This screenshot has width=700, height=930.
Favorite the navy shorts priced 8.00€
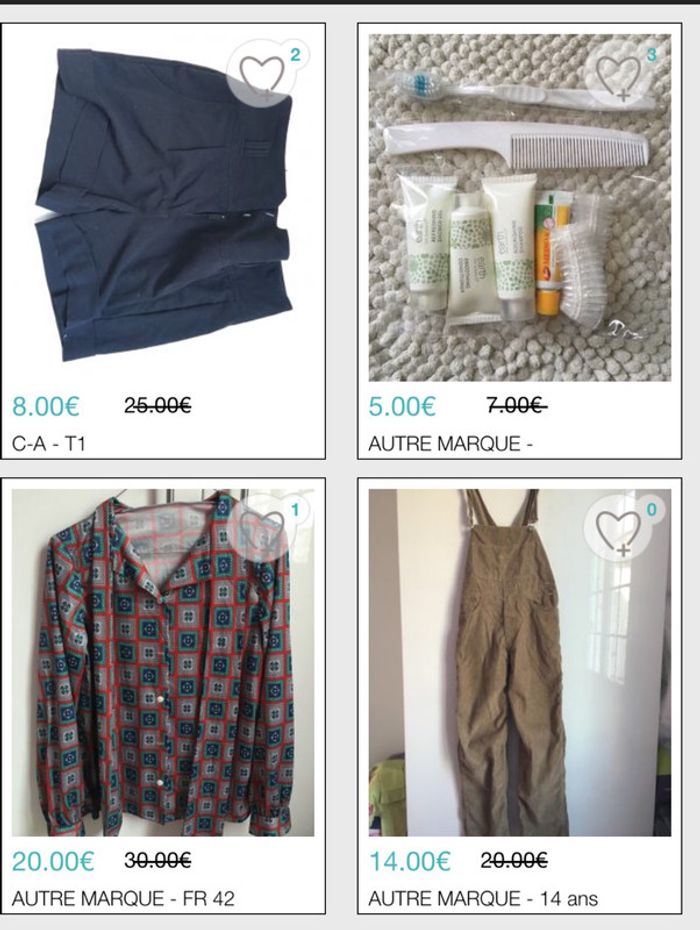click(x=261, y=73)
